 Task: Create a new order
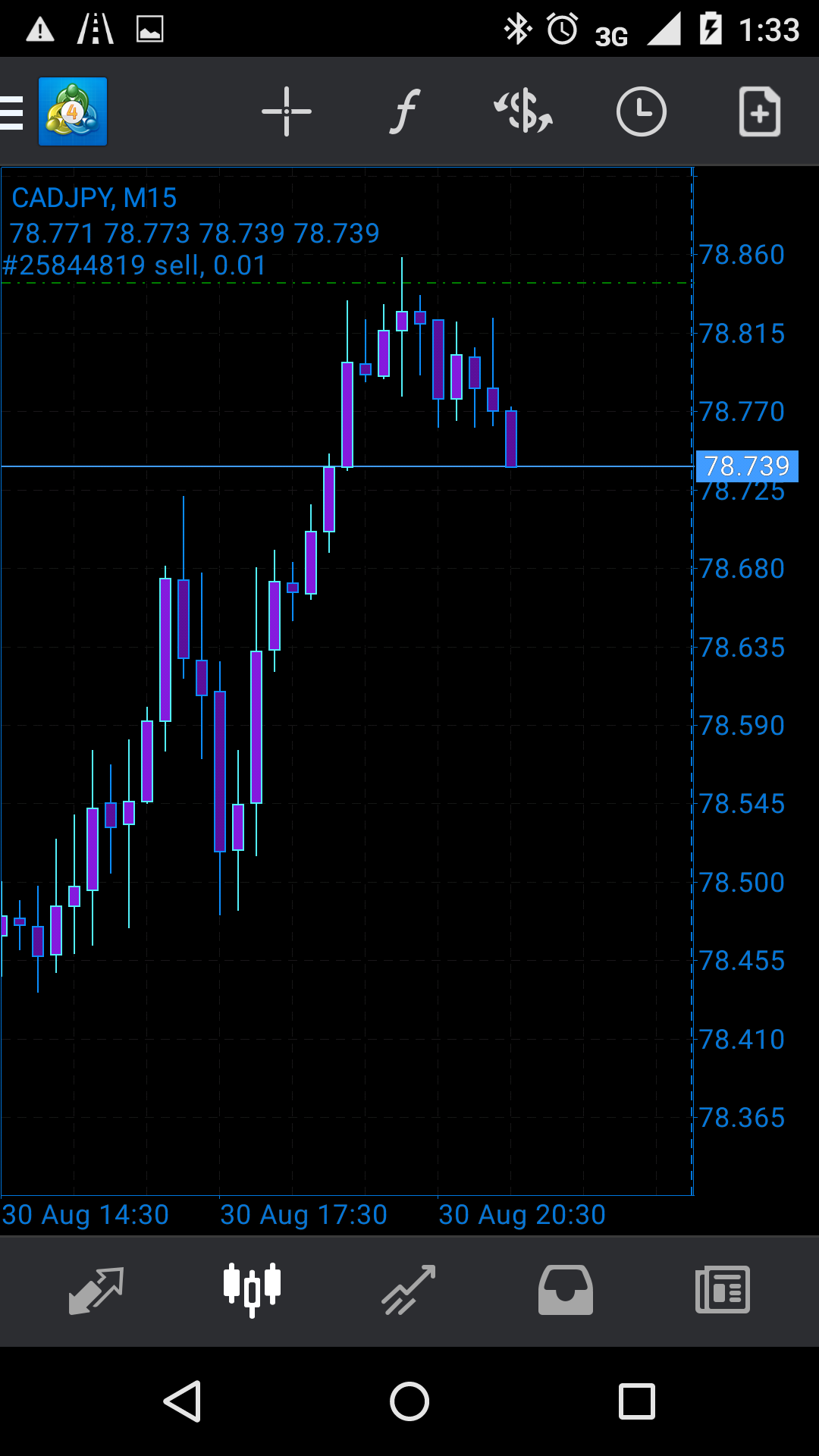pos(760,112)
